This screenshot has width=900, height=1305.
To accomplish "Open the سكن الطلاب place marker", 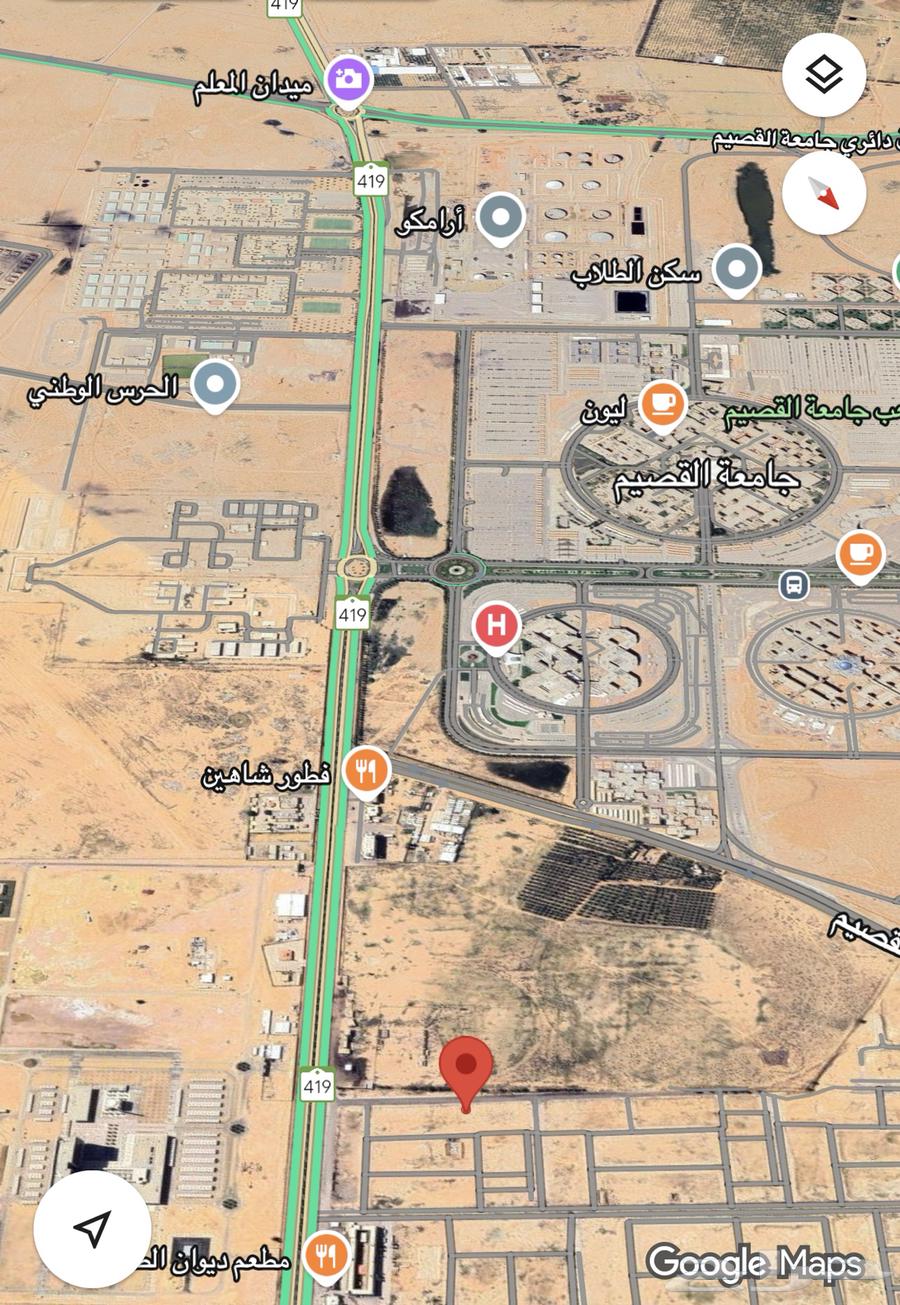I will tap(737, 268).
